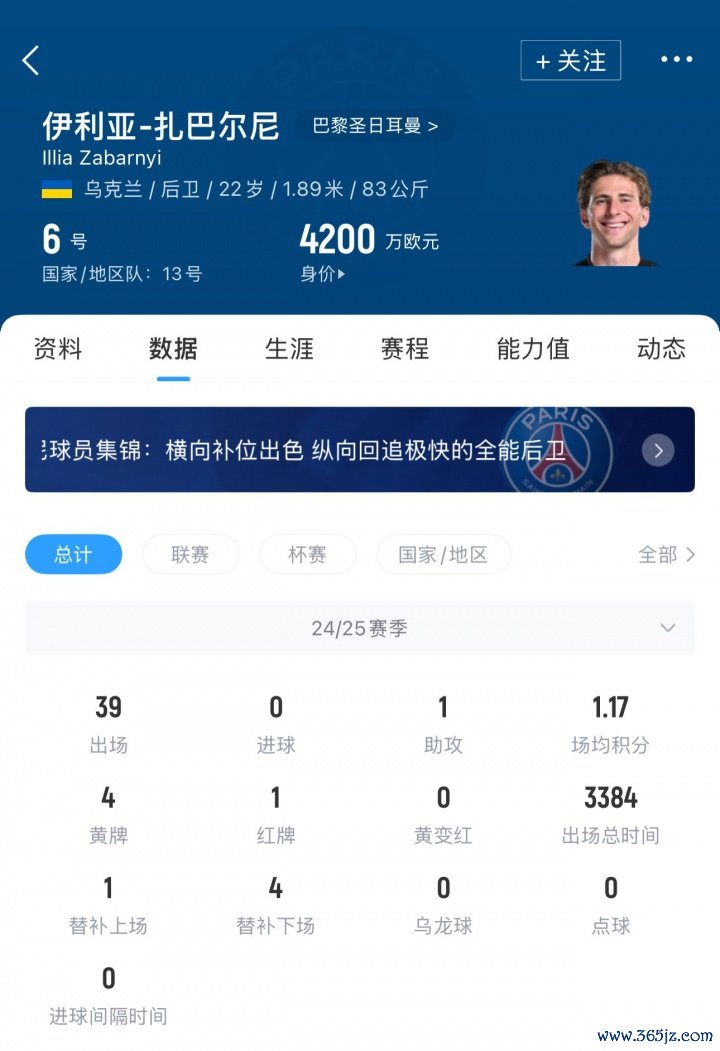Go to the 动态 tab
The height and width of the screenshot is (1051, 720).
[661, 349]
